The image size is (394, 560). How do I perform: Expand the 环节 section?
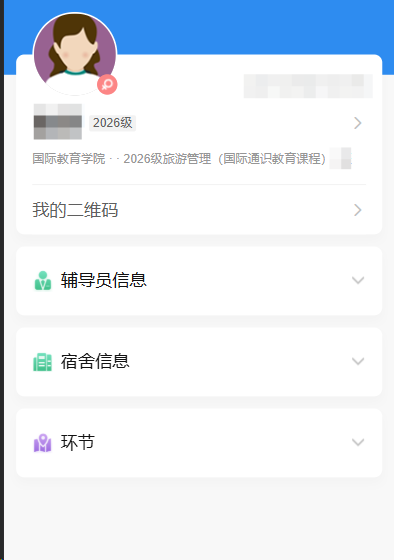199,442
